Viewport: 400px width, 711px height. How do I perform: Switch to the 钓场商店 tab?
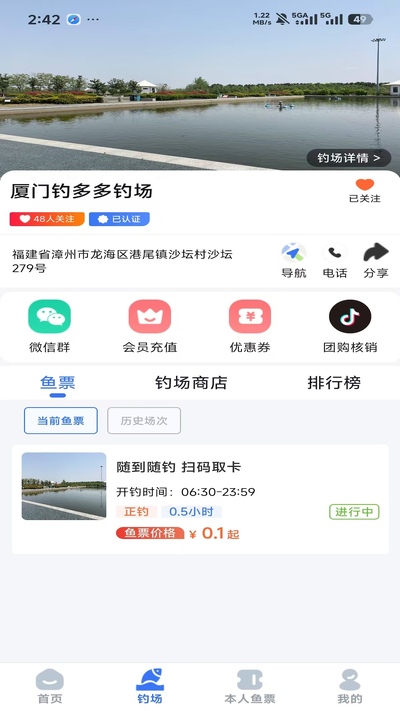point(191,383)
